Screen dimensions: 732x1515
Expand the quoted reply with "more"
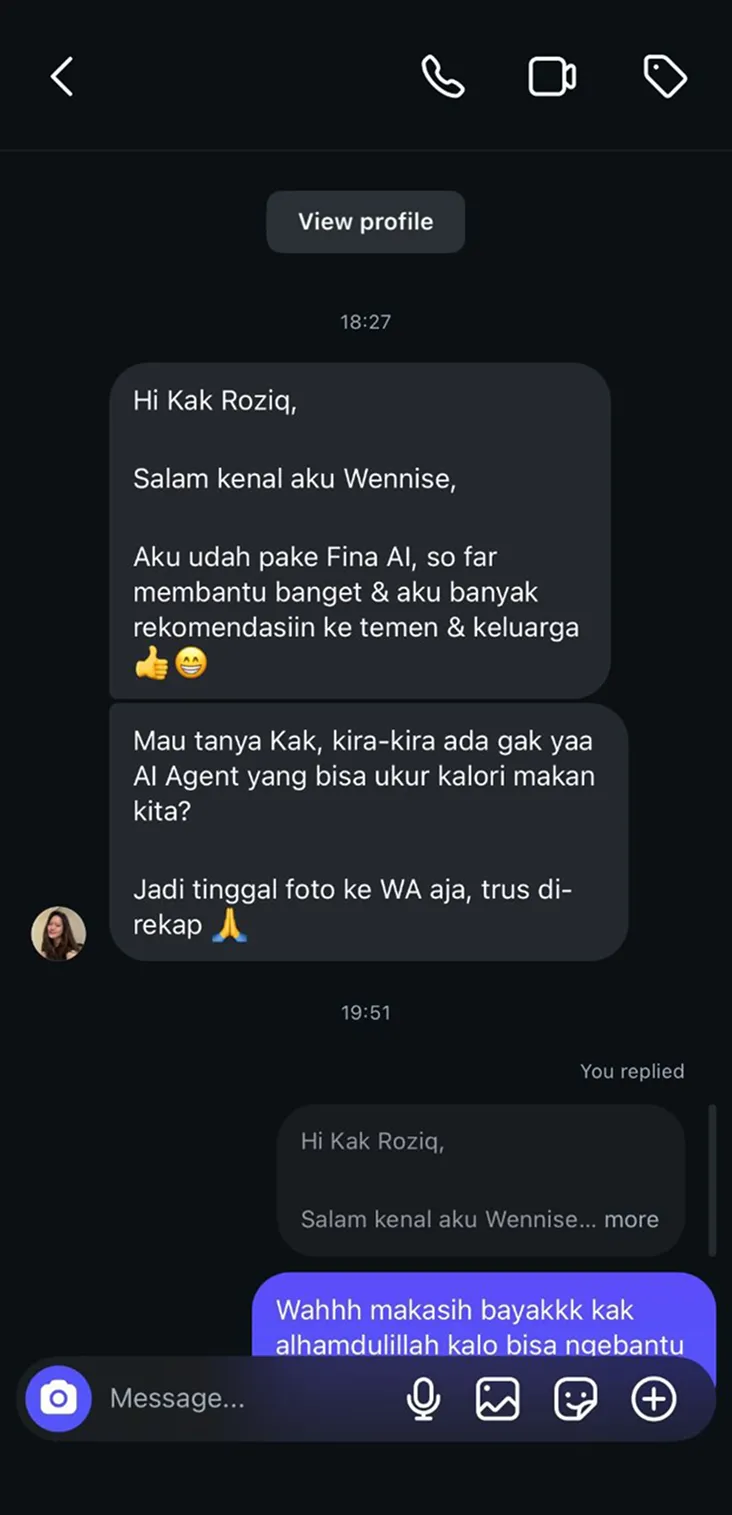tap(631, 1219)
